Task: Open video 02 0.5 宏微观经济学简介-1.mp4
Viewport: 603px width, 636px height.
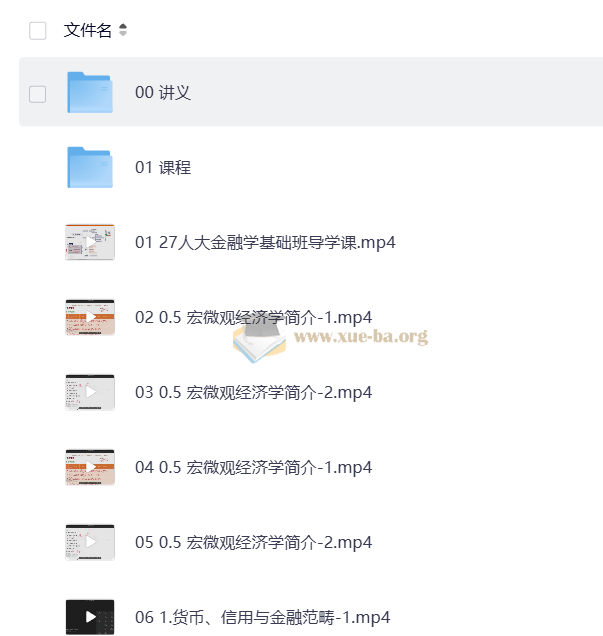Action: click(x=254, y=317)
